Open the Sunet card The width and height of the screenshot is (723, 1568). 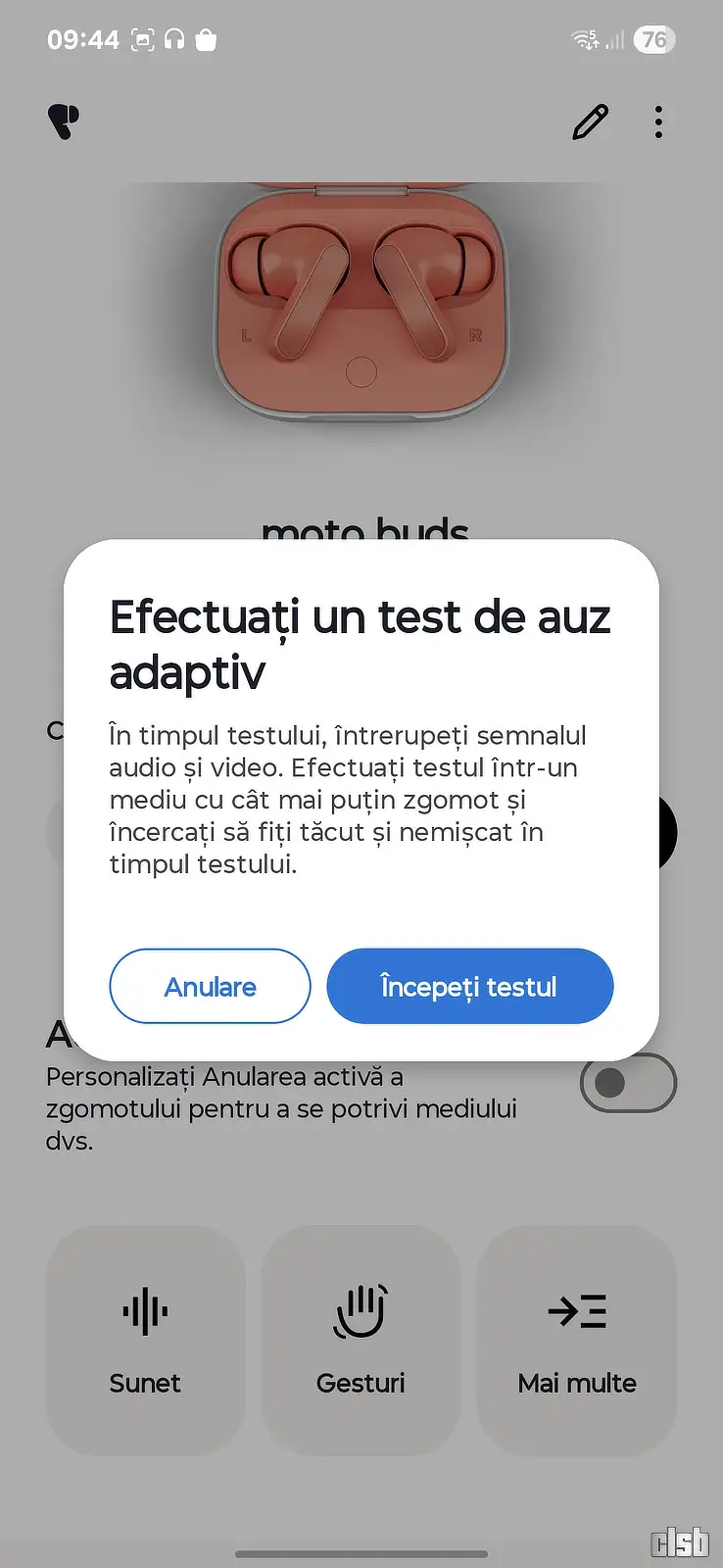145,1340
